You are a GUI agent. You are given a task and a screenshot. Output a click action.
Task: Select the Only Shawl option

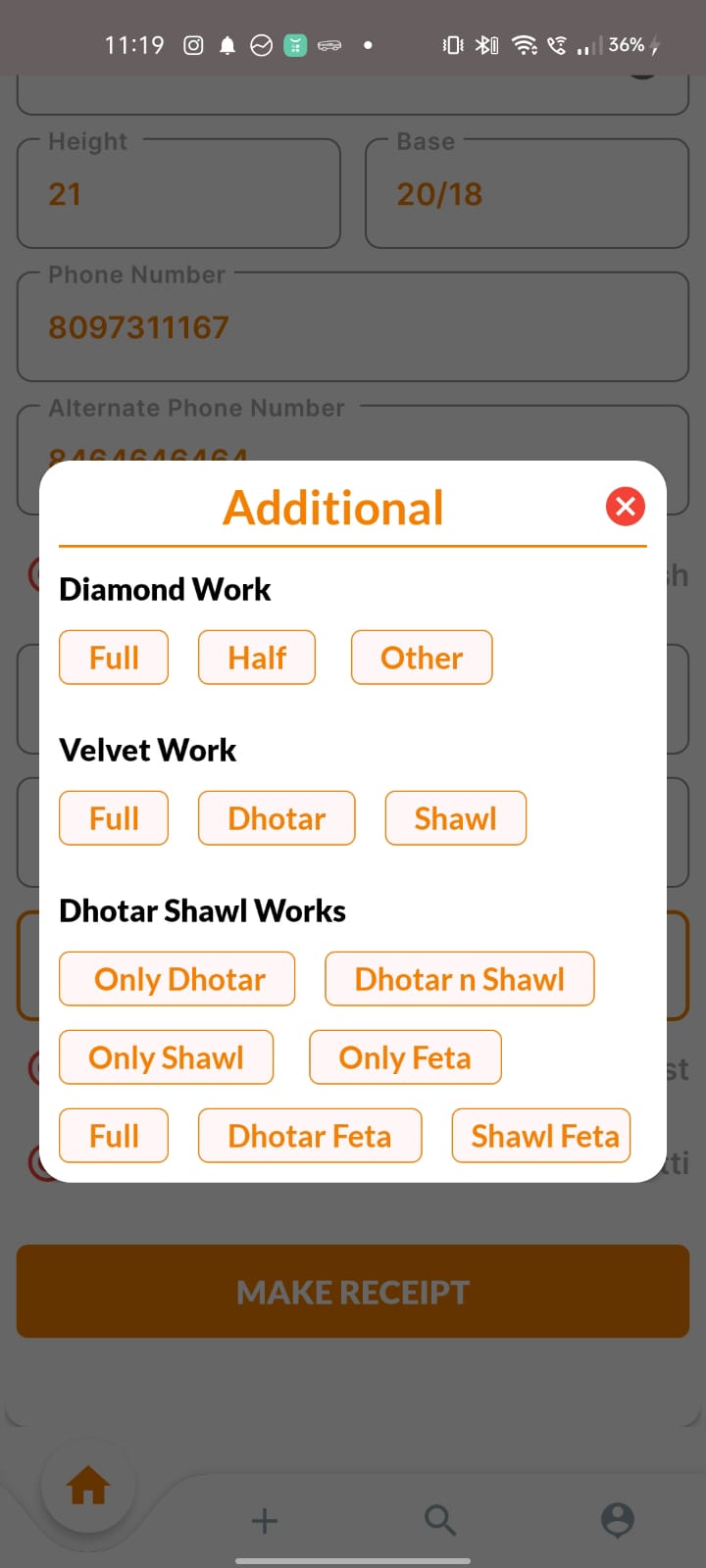click(167, 1057)
